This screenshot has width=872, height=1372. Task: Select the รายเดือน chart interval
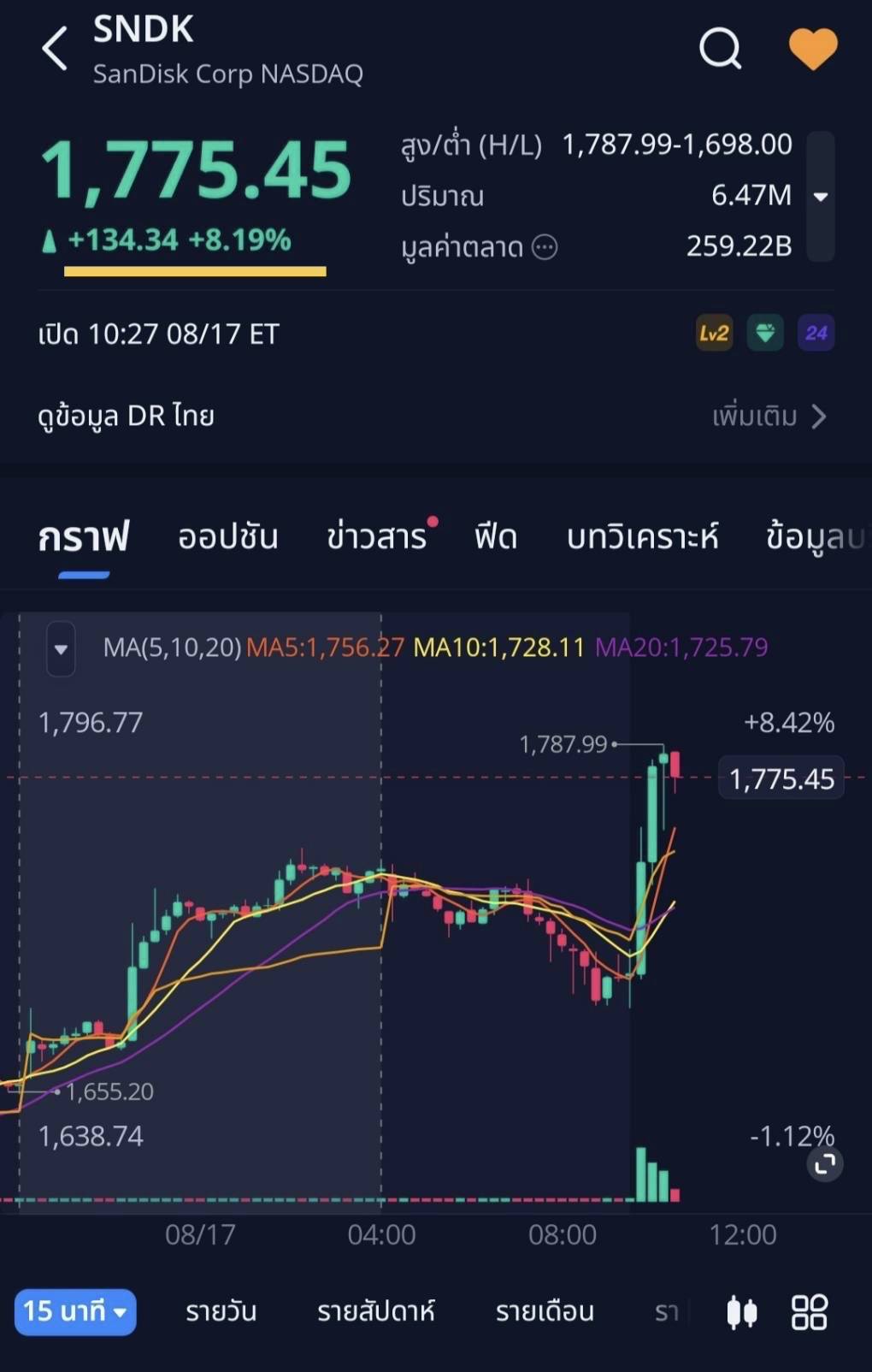coord(545,1311)
